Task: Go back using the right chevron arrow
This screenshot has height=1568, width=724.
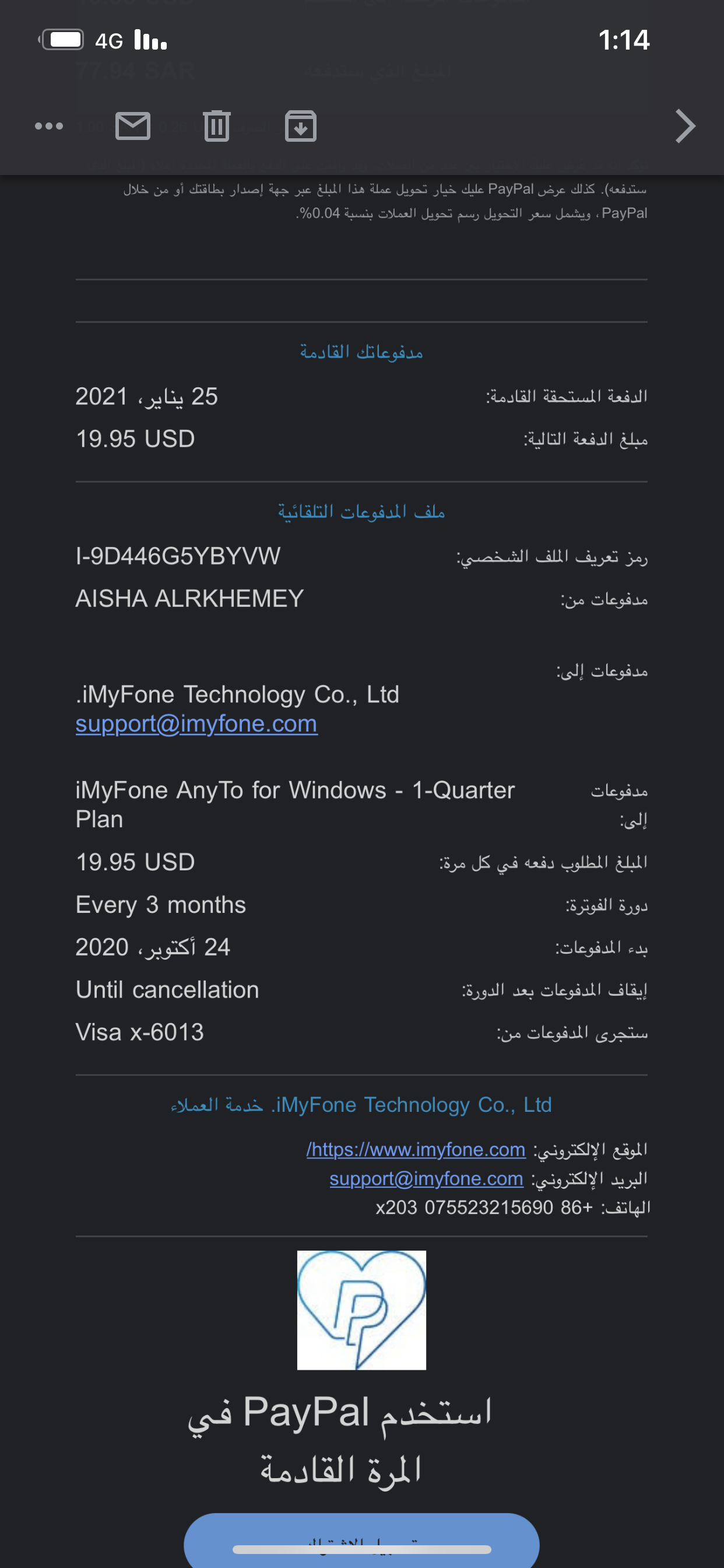Action: point(686,126)
